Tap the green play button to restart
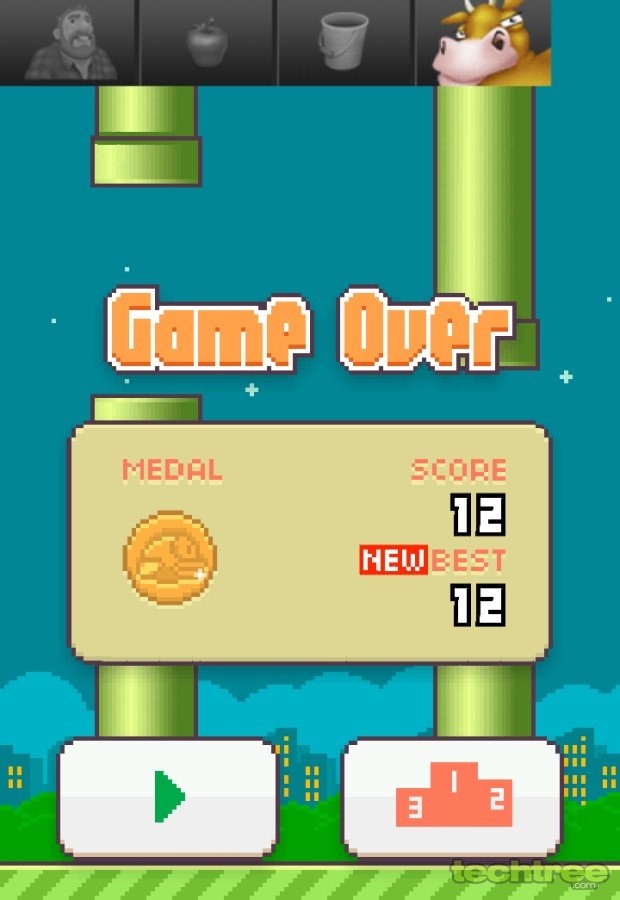 [167, 797]
